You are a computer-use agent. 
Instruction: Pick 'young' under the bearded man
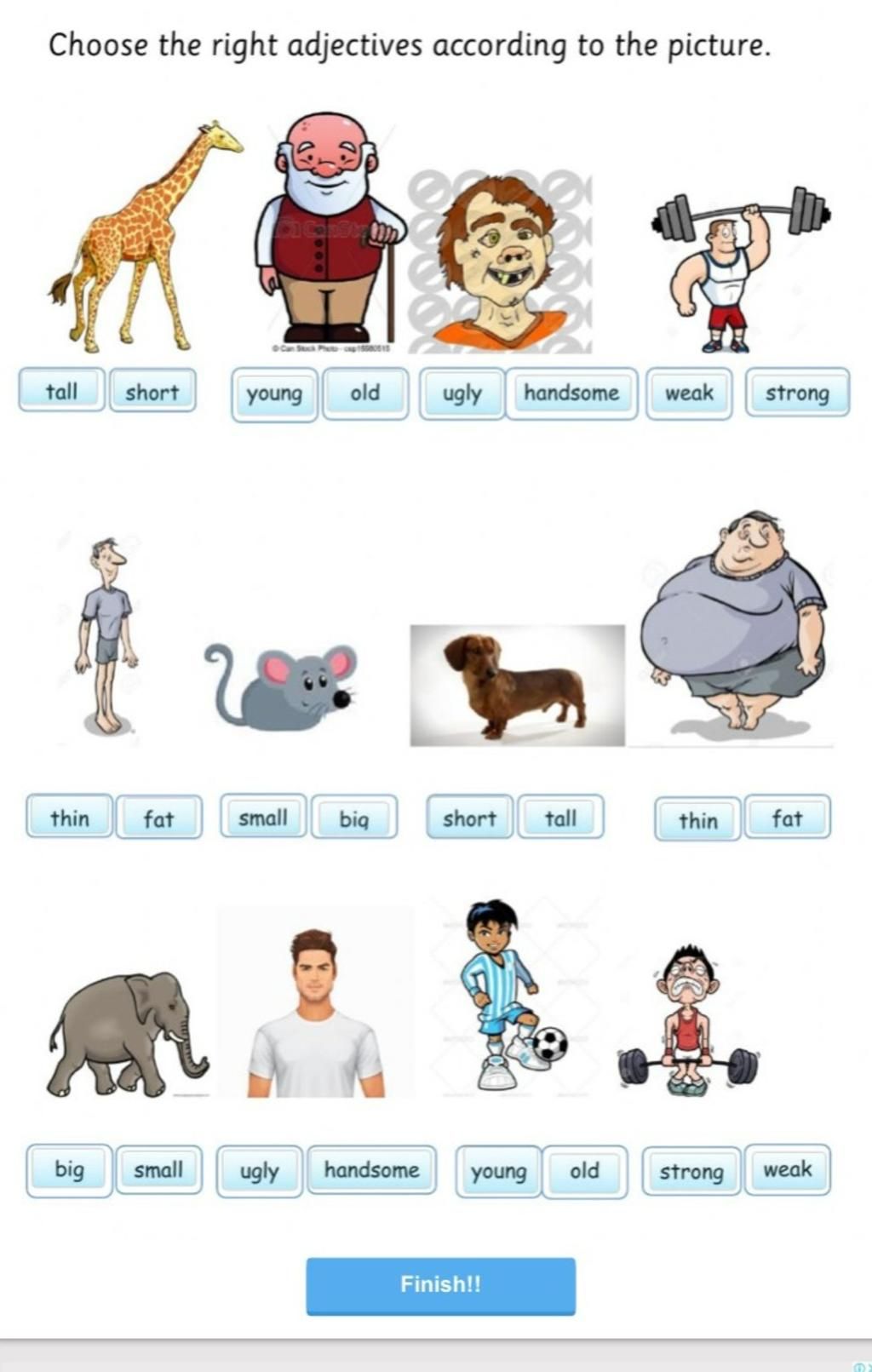click(275, 394)
